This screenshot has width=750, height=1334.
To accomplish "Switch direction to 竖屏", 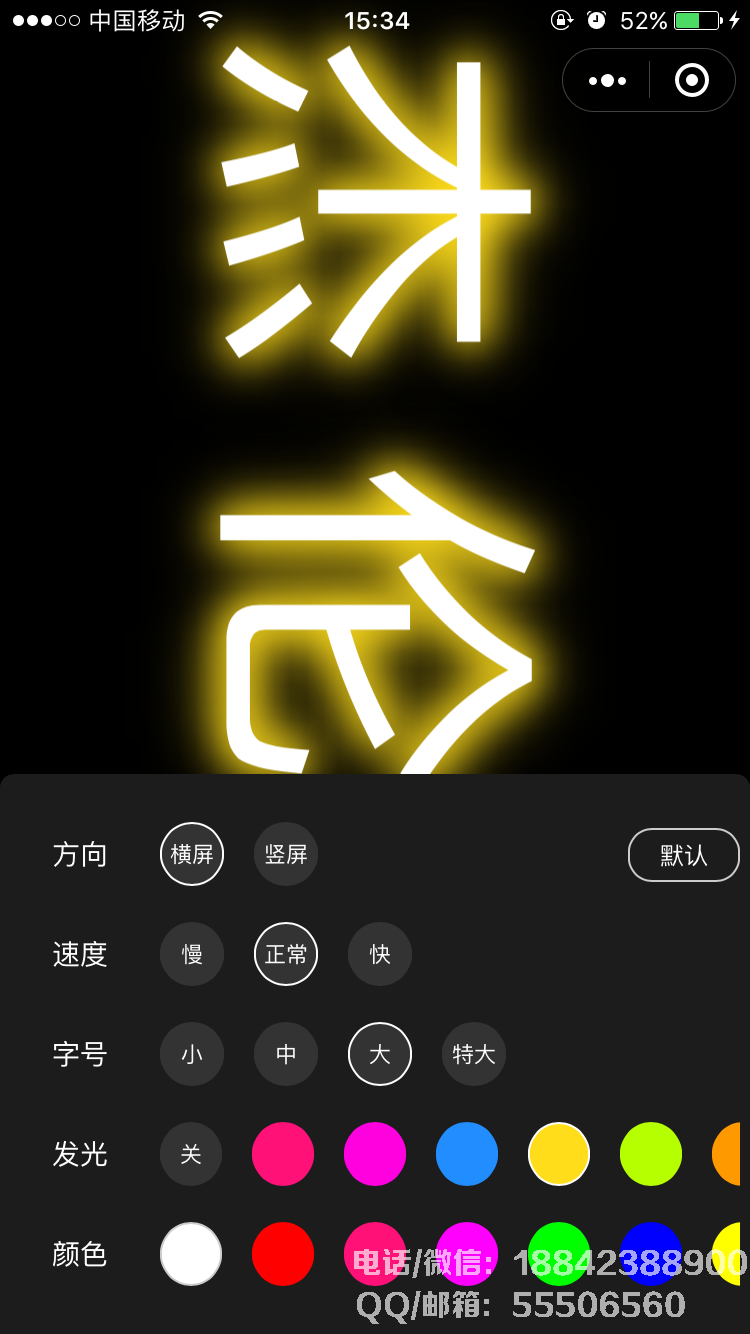I will [x=286, y=854].
